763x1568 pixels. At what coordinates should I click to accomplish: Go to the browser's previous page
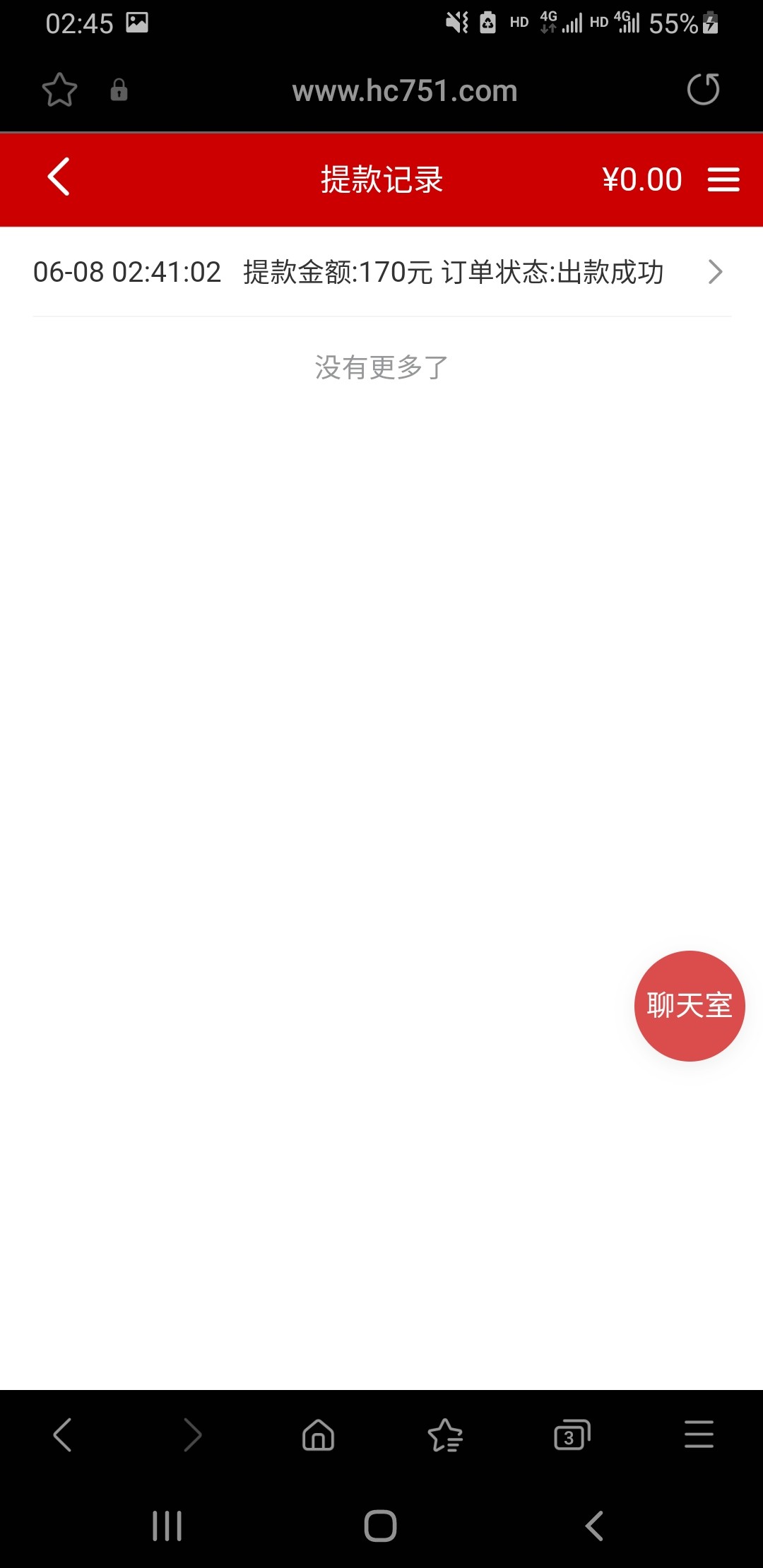click(62, 1435)
